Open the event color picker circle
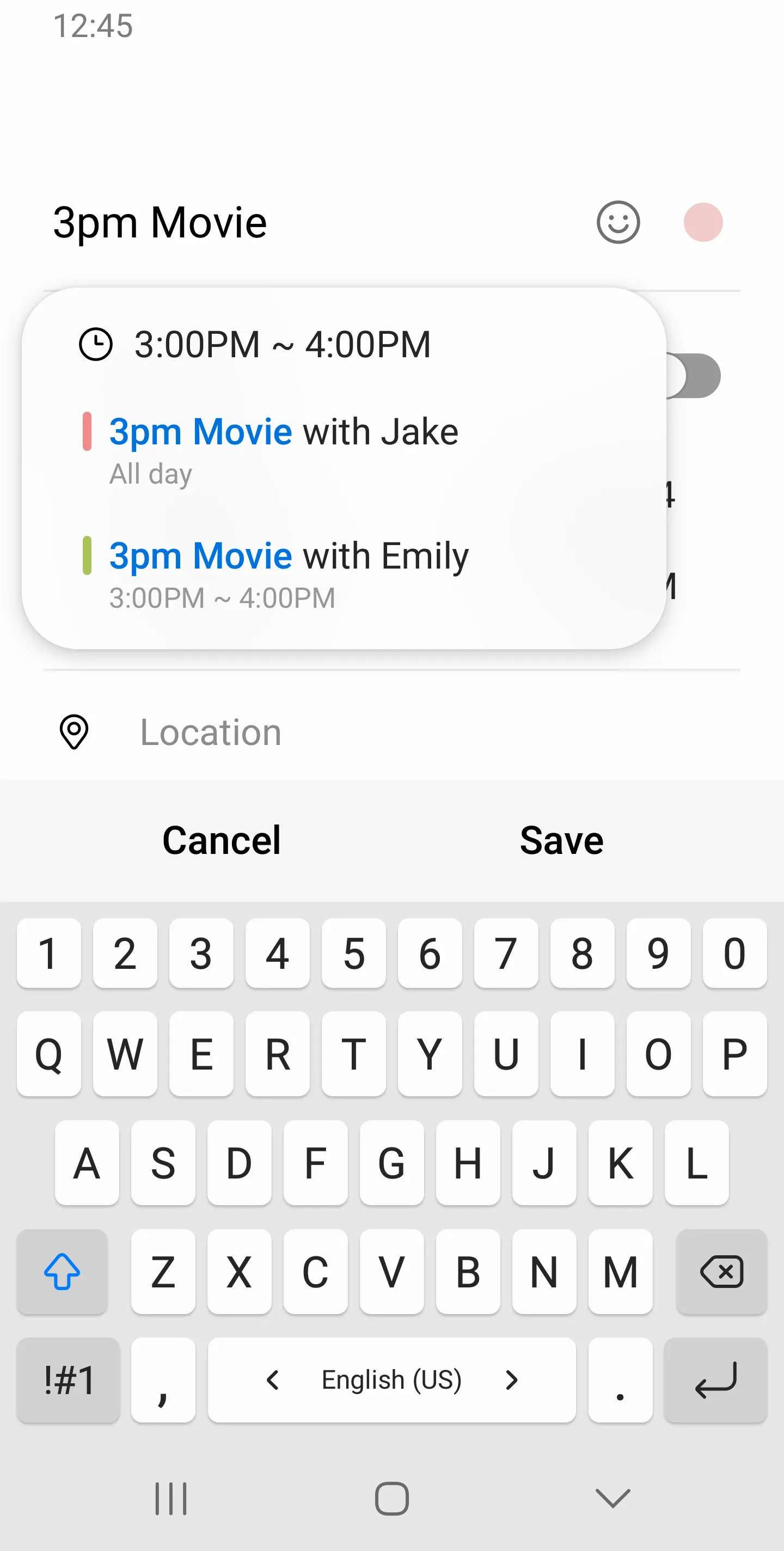The image size is (784, 1551). click(x=703, y=223)
